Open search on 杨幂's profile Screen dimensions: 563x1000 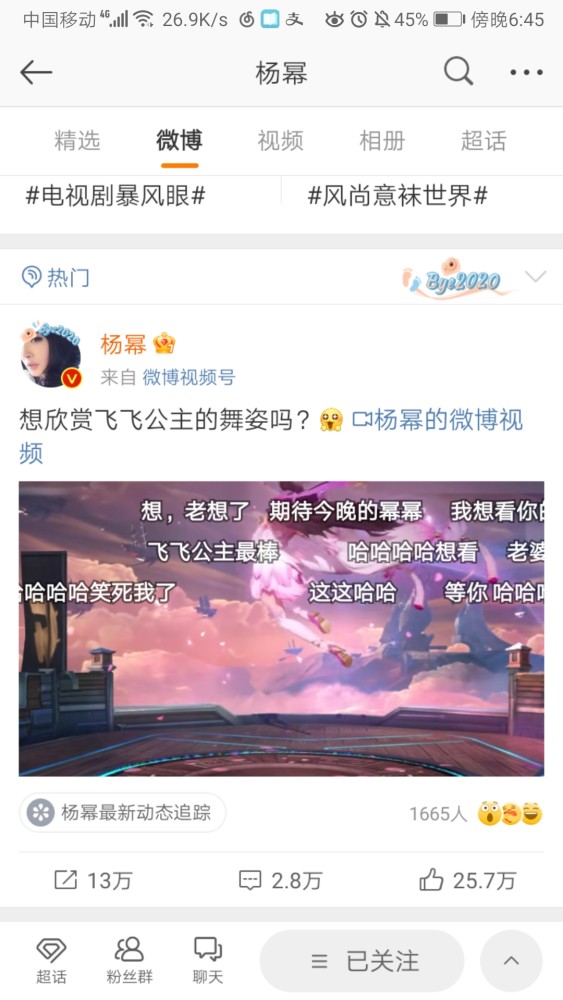(x=458, y=71)
